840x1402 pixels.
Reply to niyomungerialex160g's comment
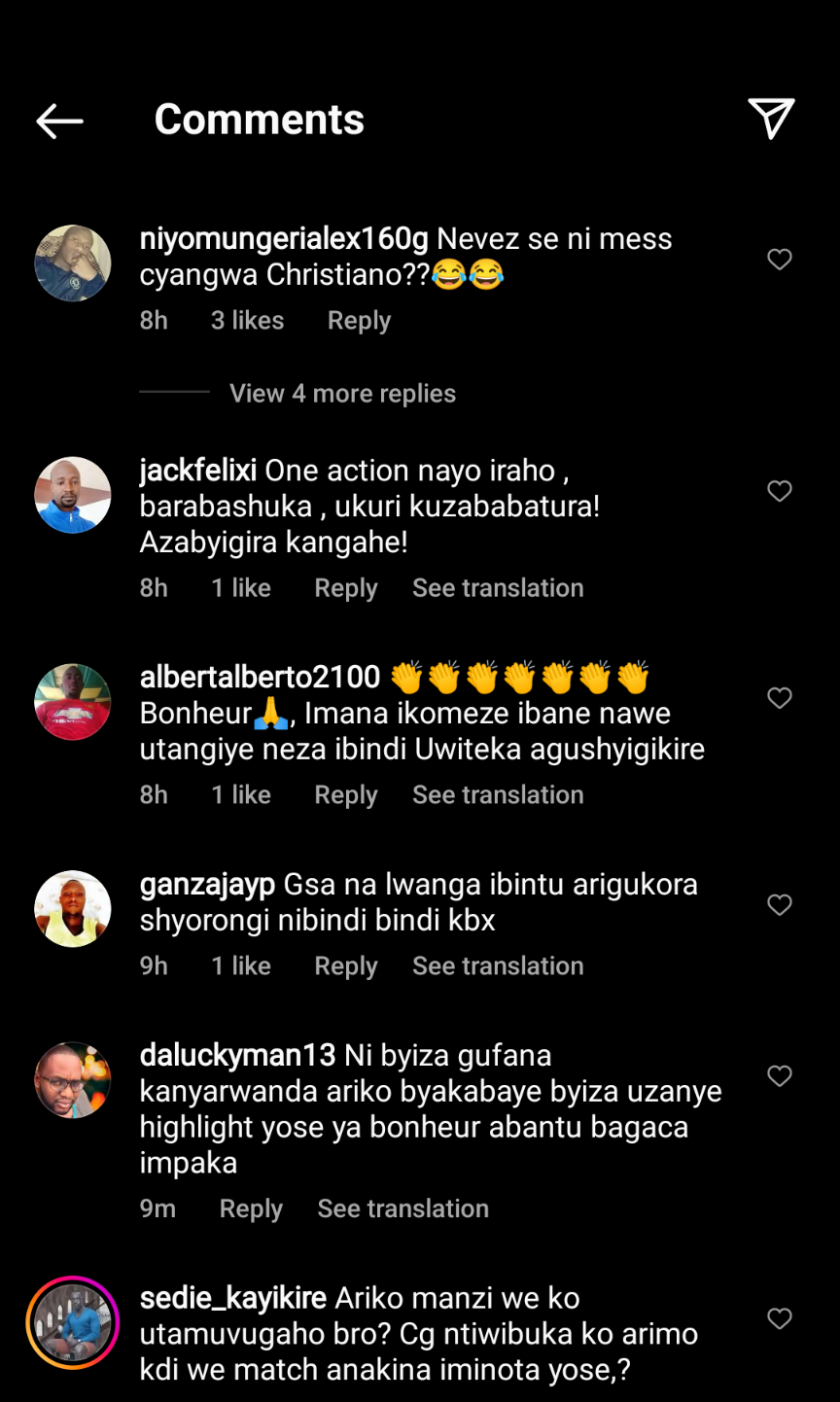point(359,321)
